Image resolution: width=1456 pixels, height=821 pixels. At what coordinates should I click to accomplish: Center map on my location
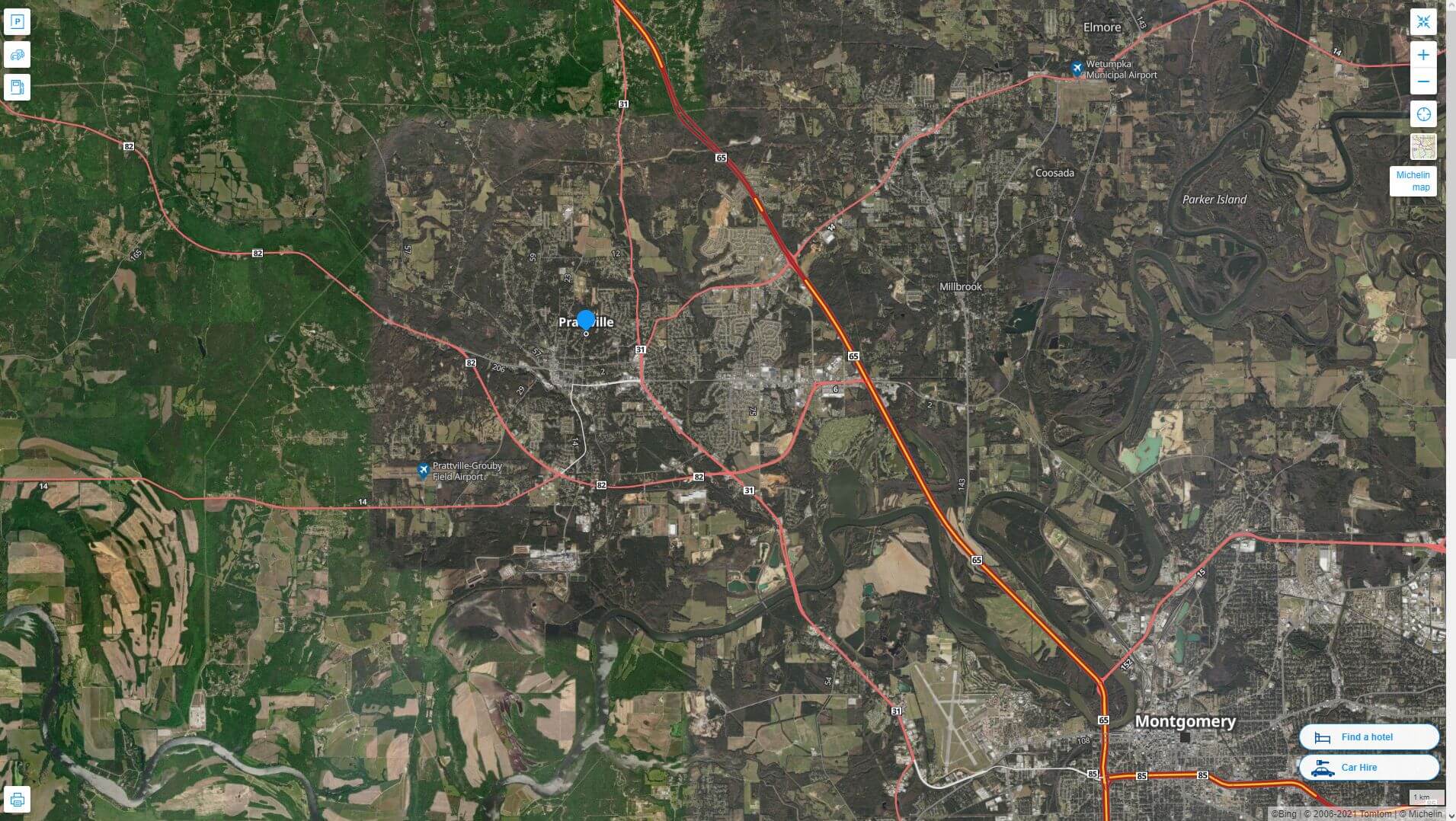pyautogui.click(x=1422, y=114)
